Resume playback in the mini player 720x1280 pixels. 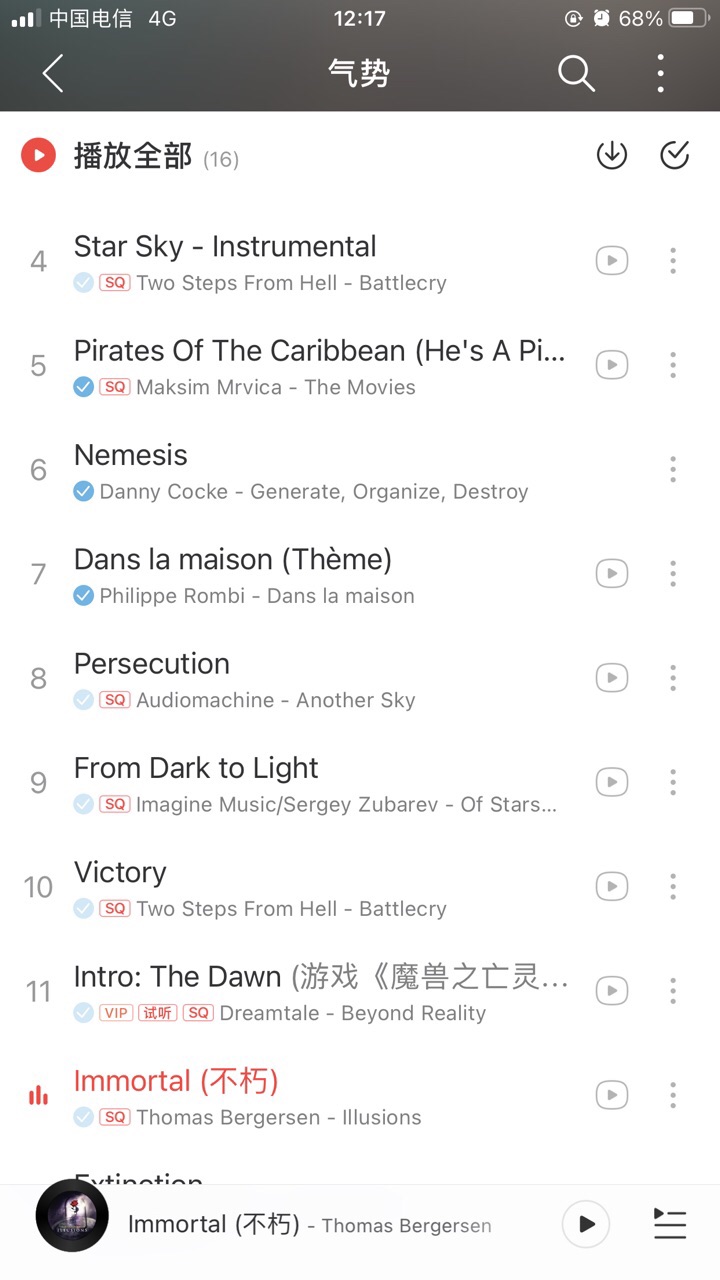(x=586, y=1224)
